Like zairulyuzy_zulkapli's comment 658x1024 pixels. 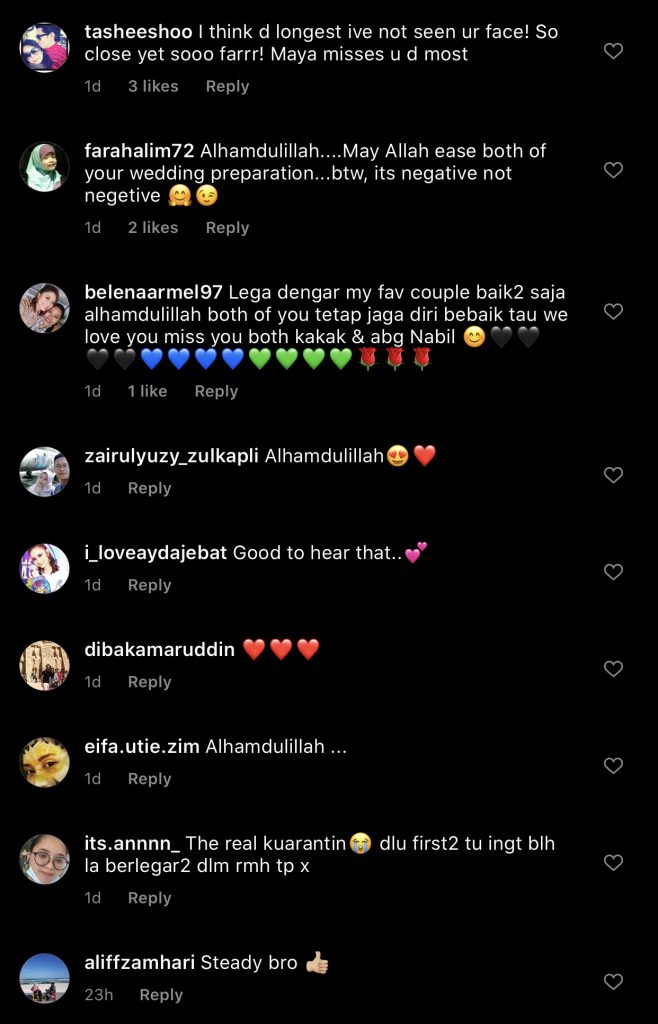click(x=614, y=474)
